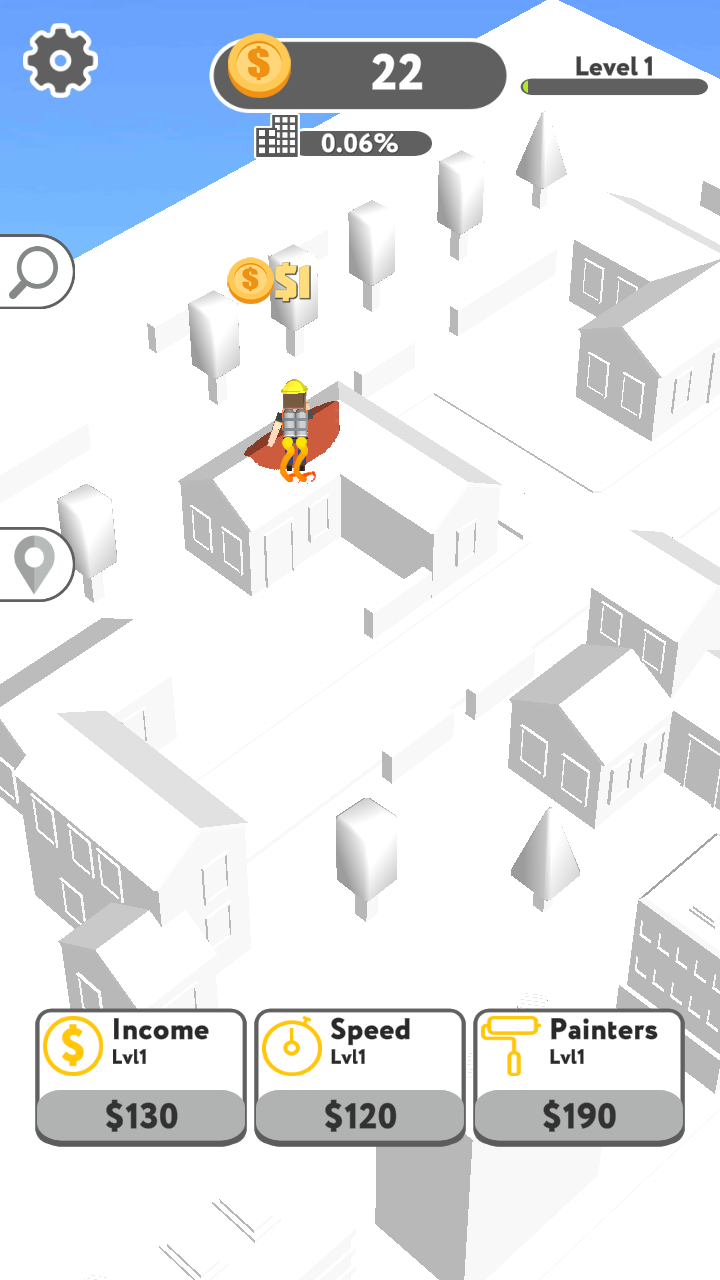This screenshot has width=720, height=1280.
Task: Open the settings gear
Action: pyautogui.click(x=60, y=61)
